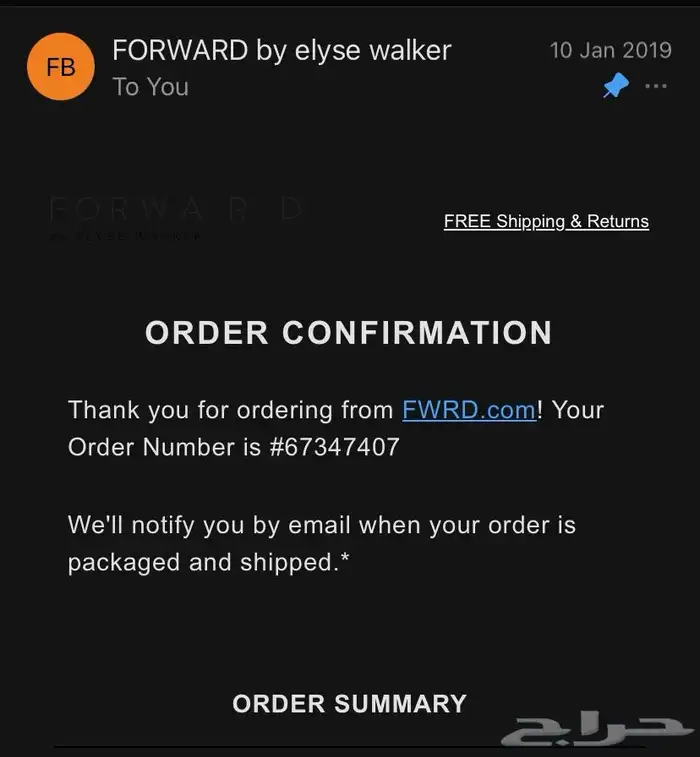Open the three-dot more options menu
This screenshot has height=757, width=700.
pyautogui.click(x=655, y=87)
